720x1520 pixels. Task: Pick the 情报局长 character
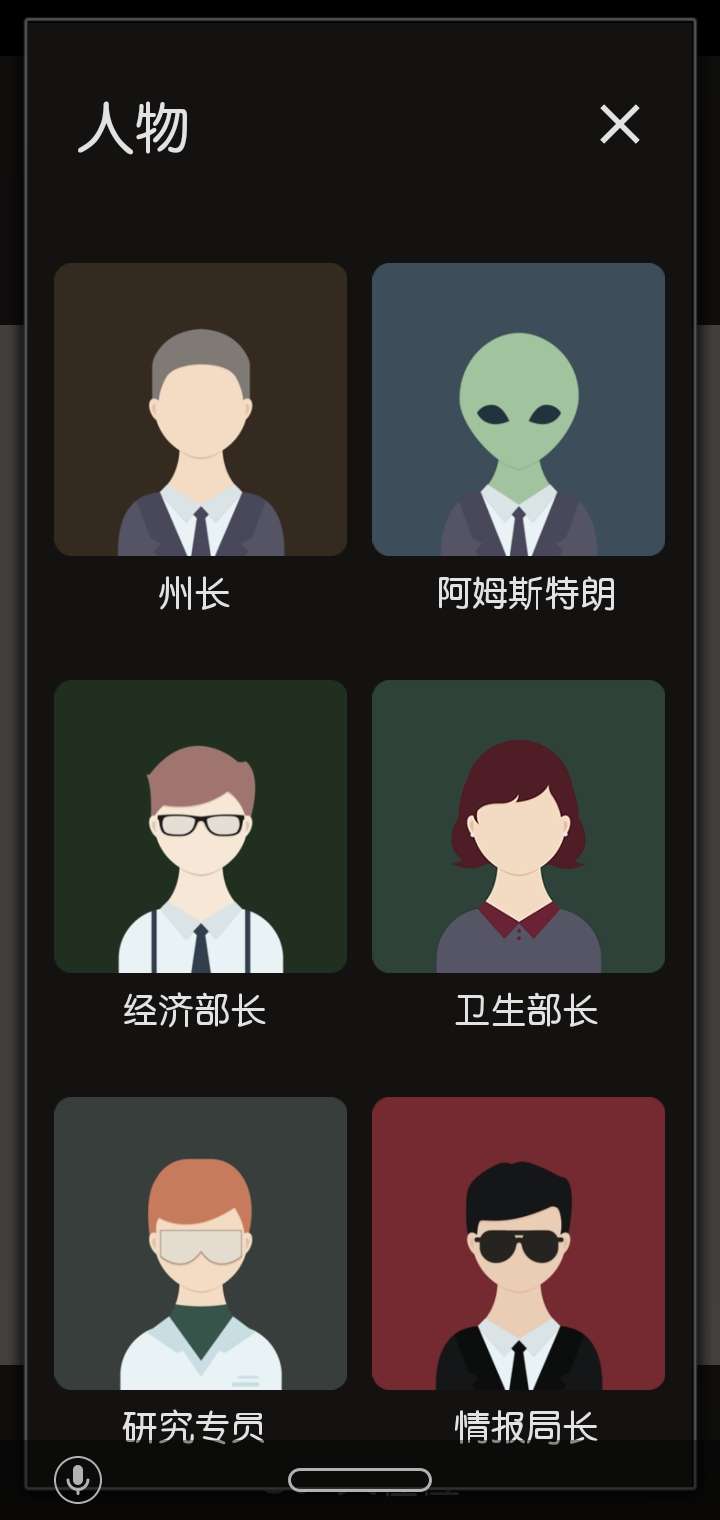(518, 1243)
